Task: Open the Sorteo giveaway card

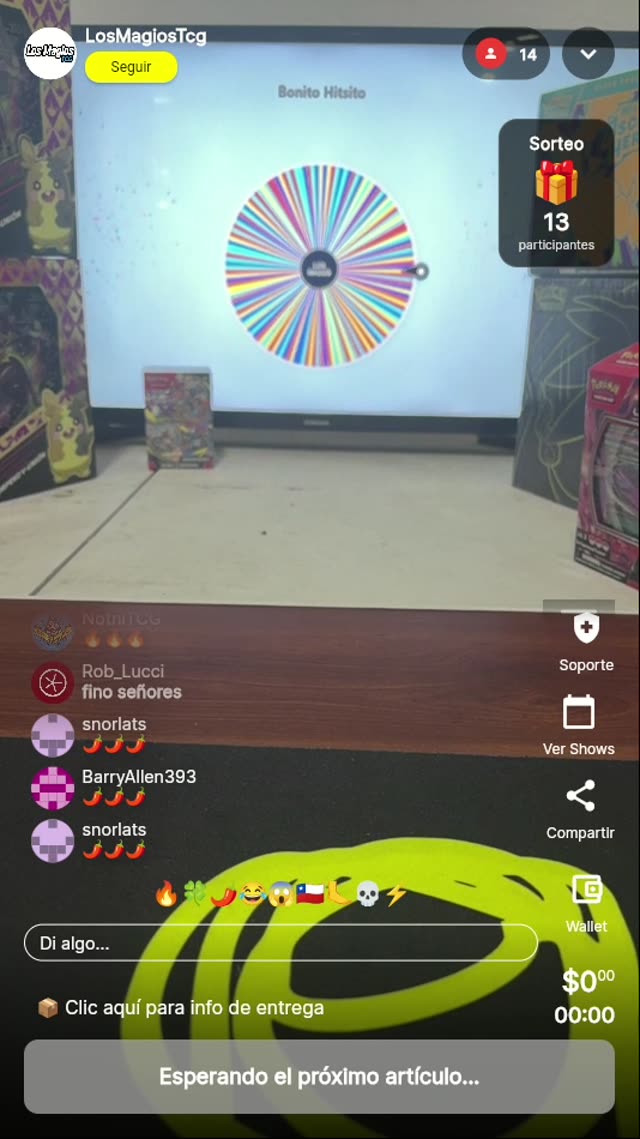Action: pyautogui.click(x=556, y=193)
